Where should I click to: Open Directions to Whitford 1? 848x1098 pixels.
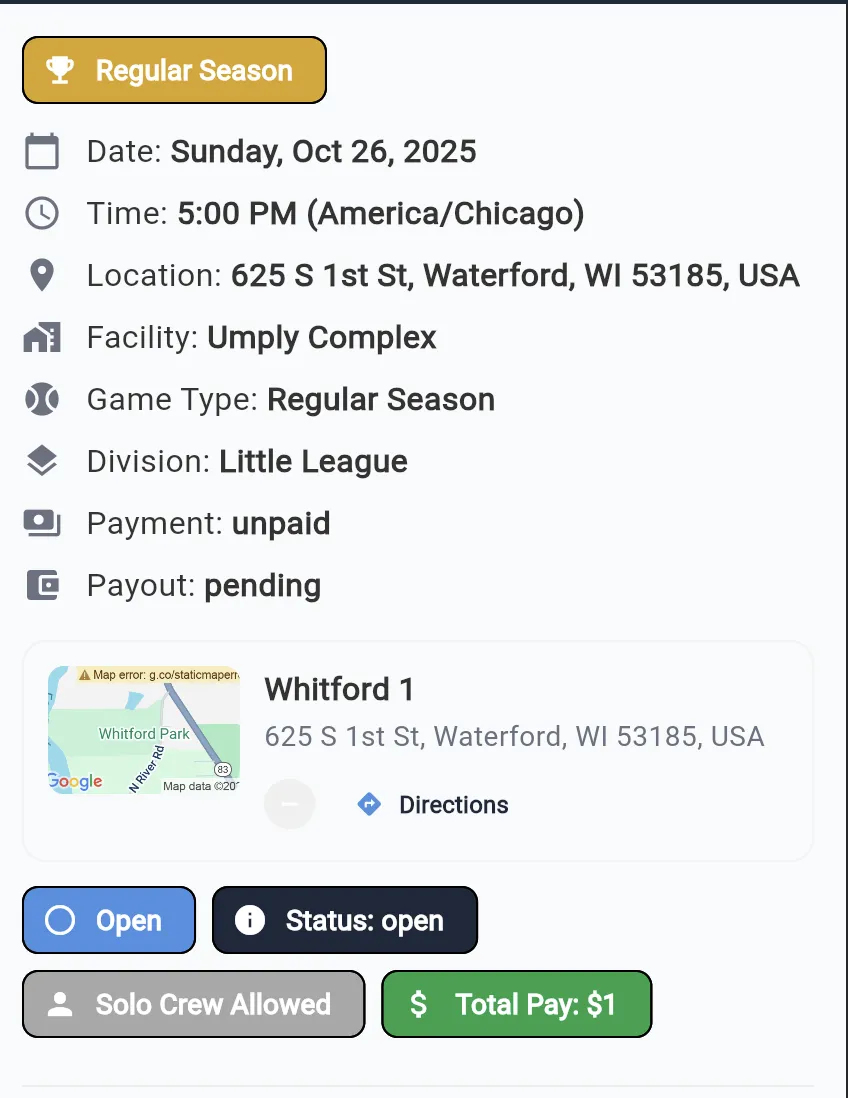[433, 804]
